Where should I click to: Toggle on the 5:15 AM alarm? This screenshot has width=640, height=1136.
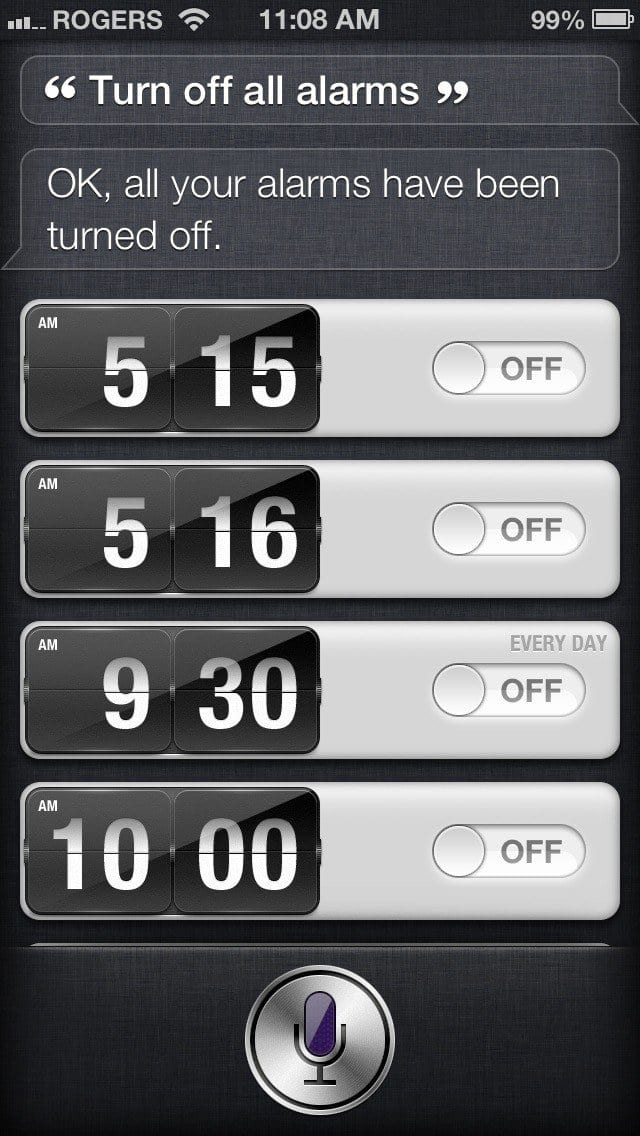pyautogui.click(x=508, y=368)
